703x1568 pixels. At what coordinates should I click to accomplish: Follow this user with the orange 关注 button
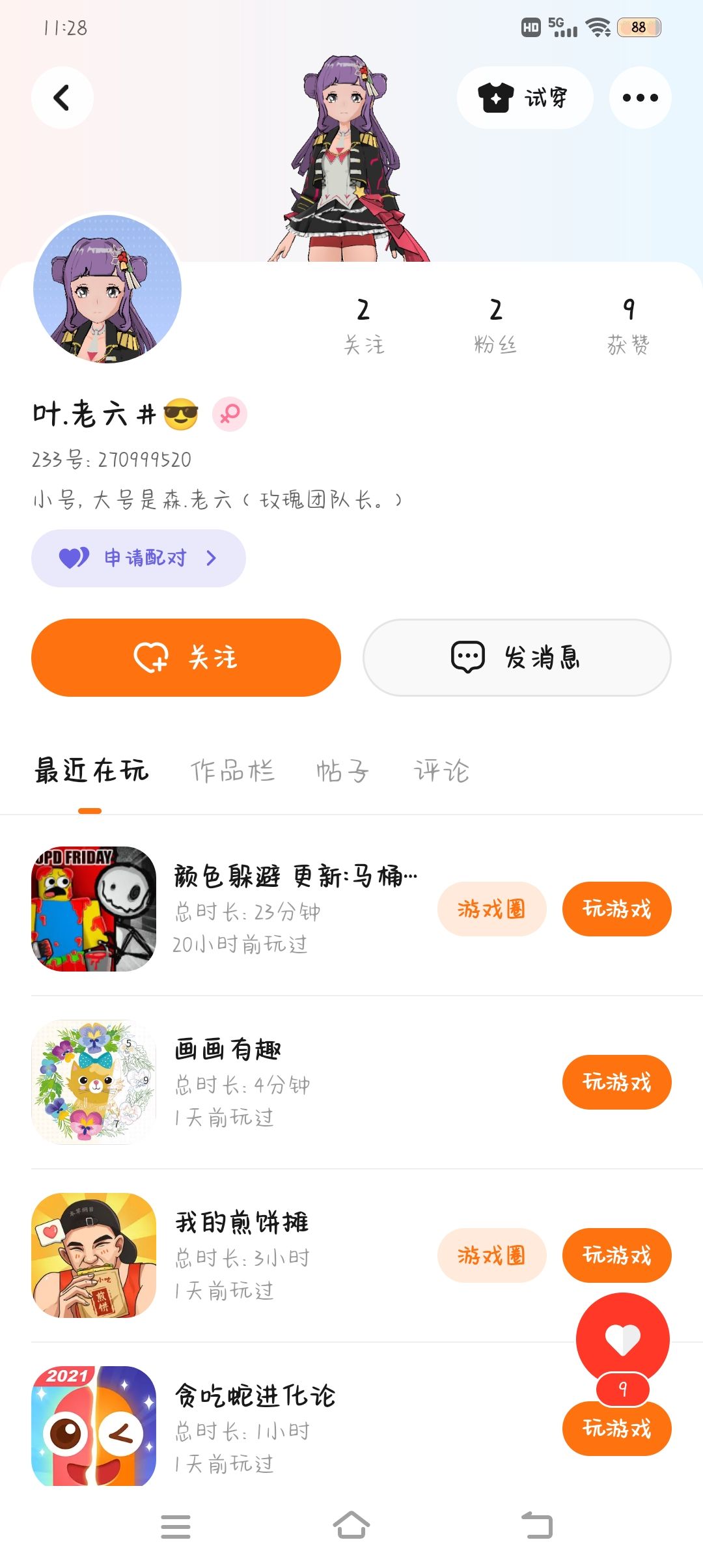186,657
